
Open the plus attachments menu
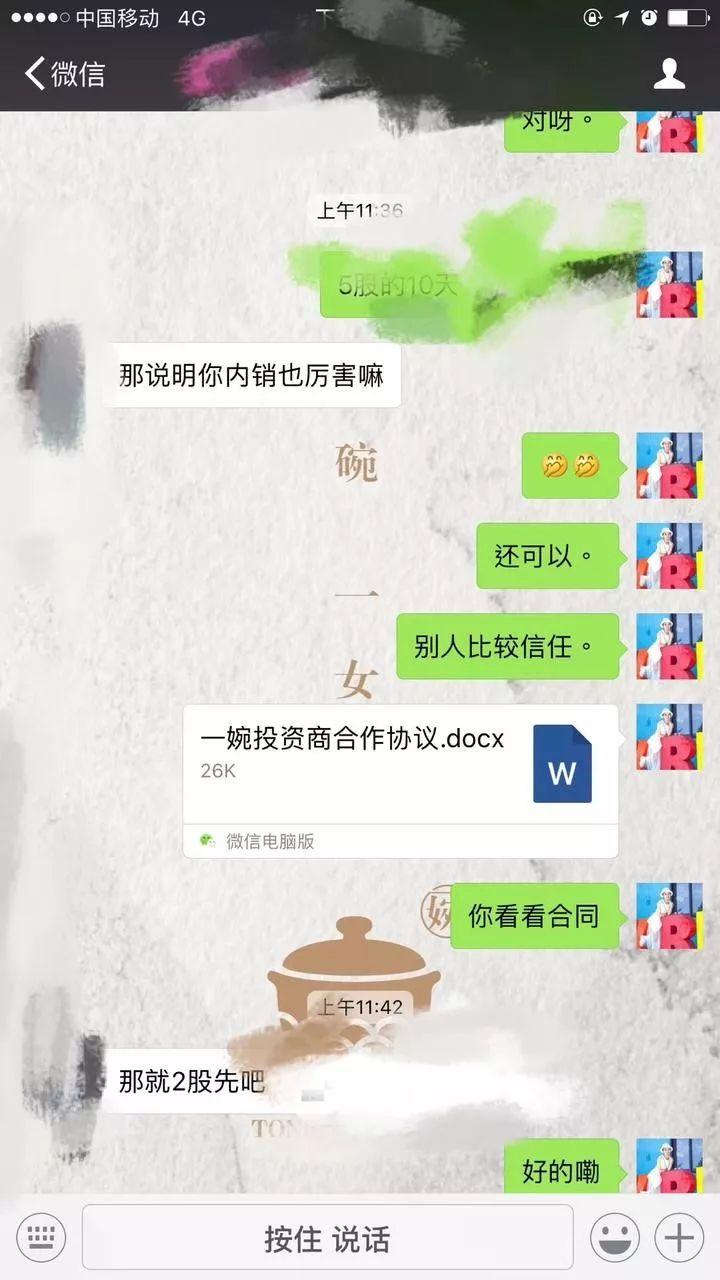coord(679,1238)
